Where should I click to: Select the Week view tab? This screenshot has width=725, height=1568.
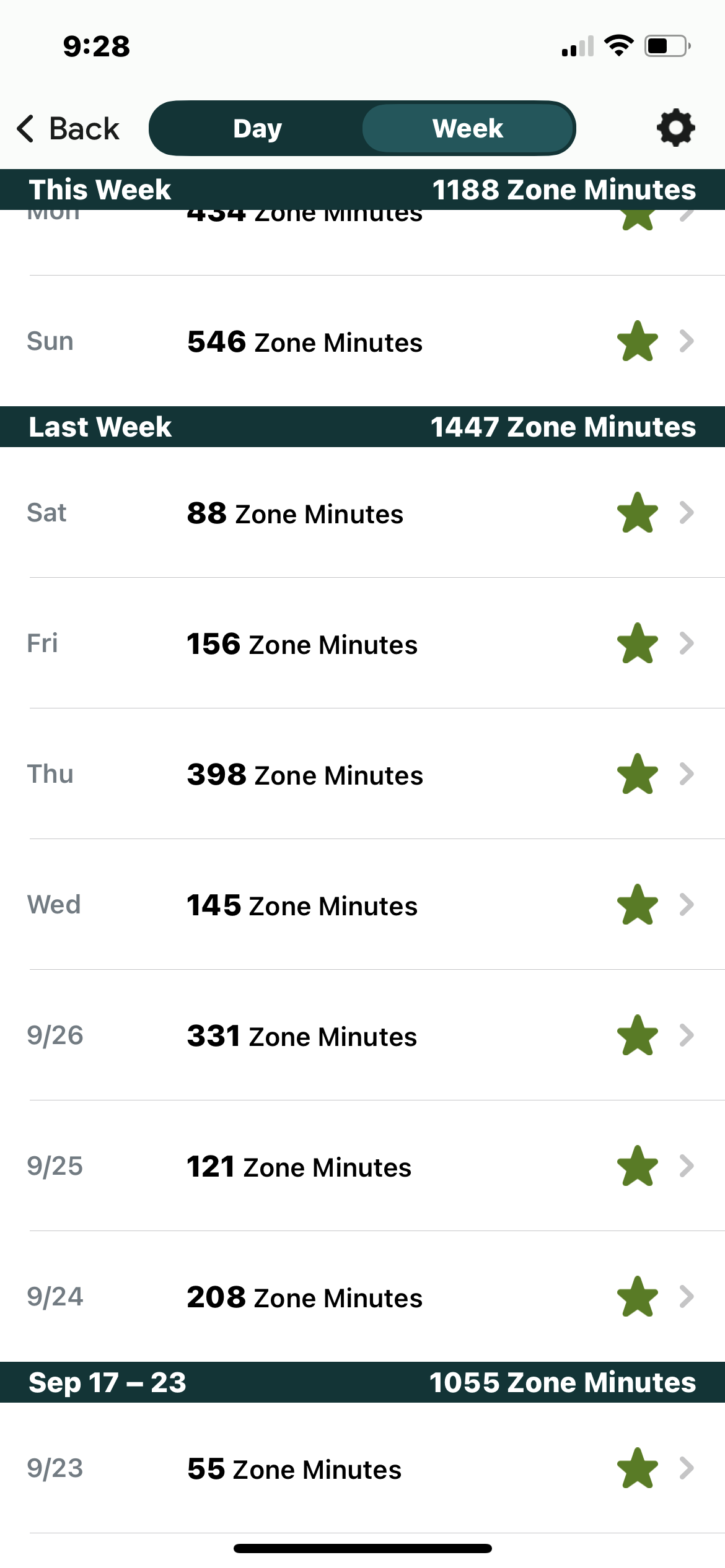click(468, 129)
